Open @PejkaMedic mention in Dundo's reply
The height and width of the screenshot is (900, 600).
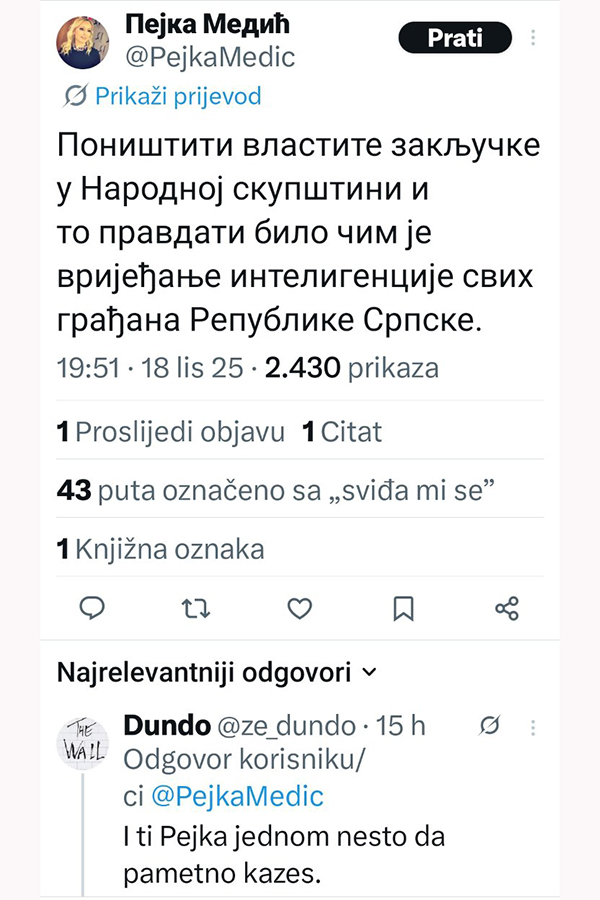pyautogui.click(x=239, y=796)
